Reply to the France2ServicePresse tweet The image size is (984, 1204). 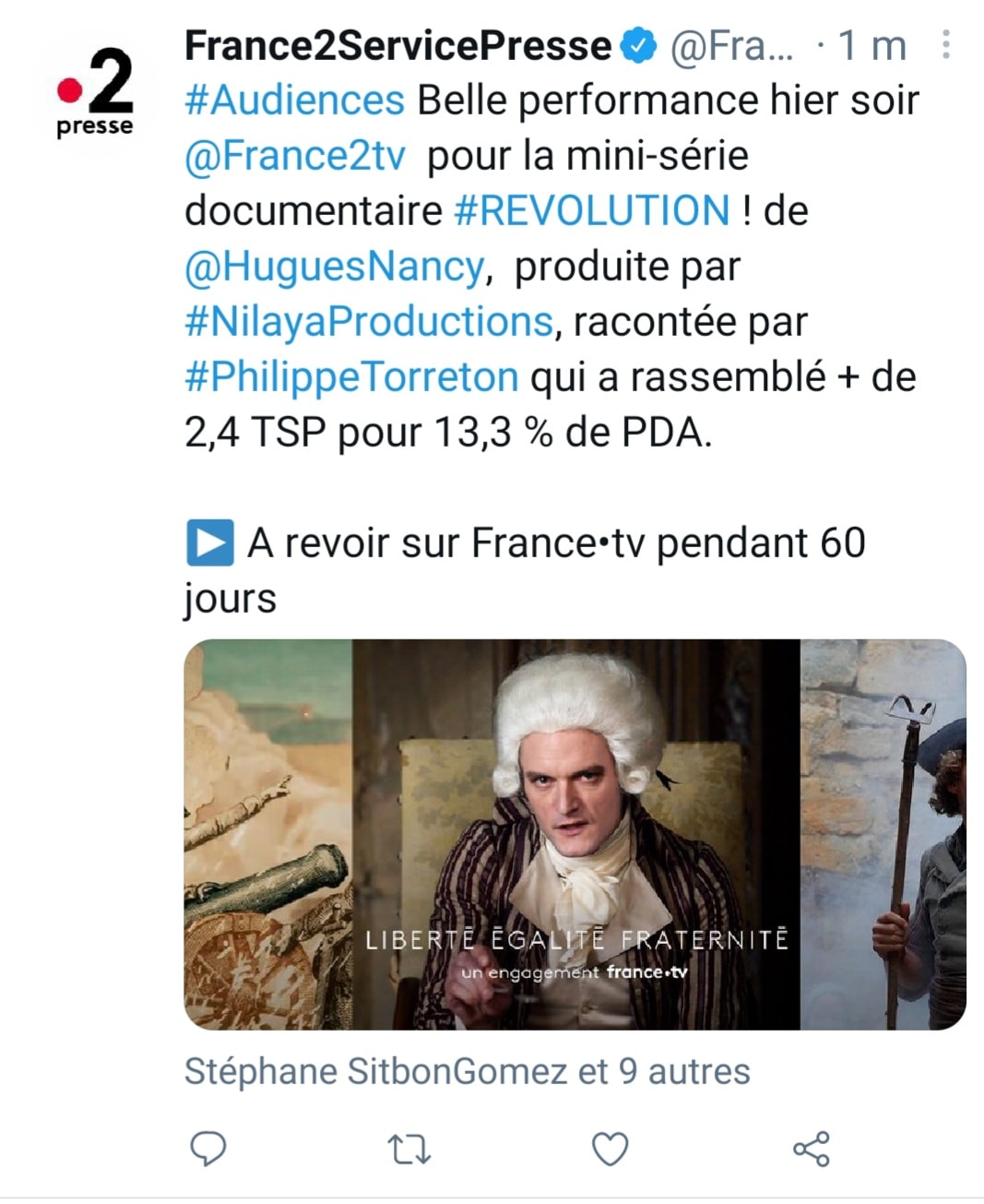tap(208, 1149)
